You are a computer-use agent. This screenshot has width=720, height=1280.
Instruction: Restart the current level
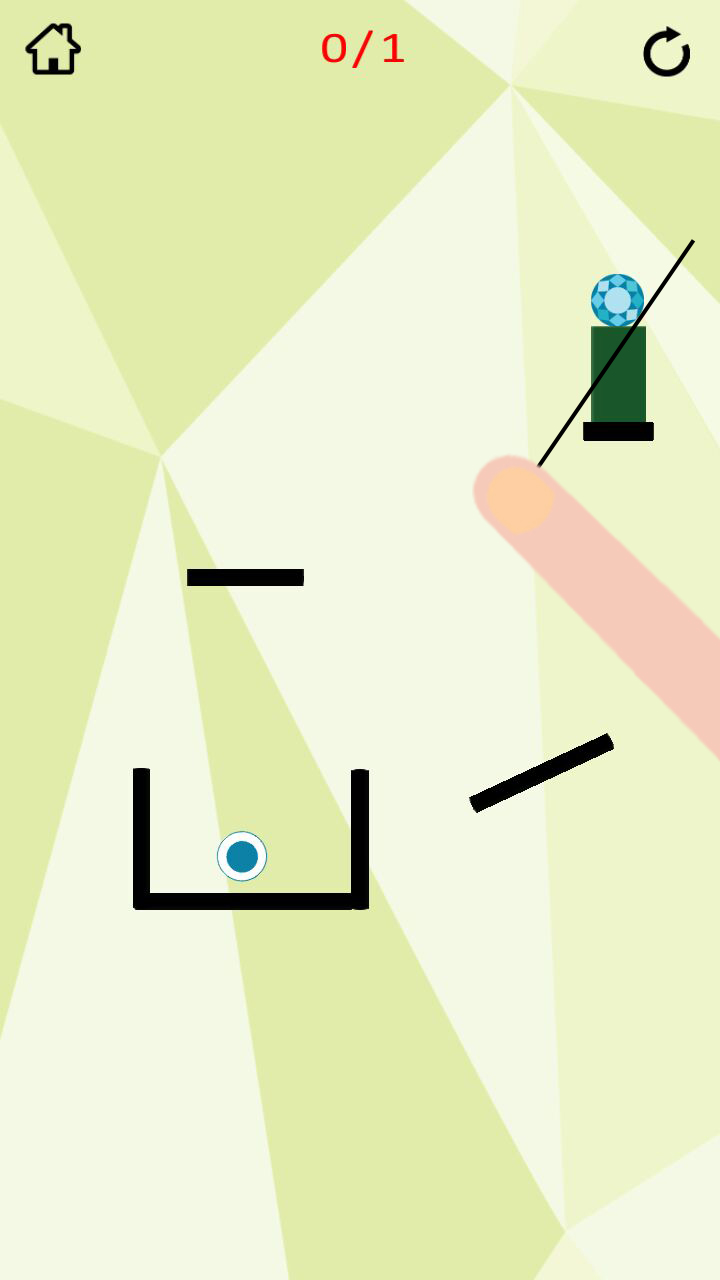[x=666, y=51]
